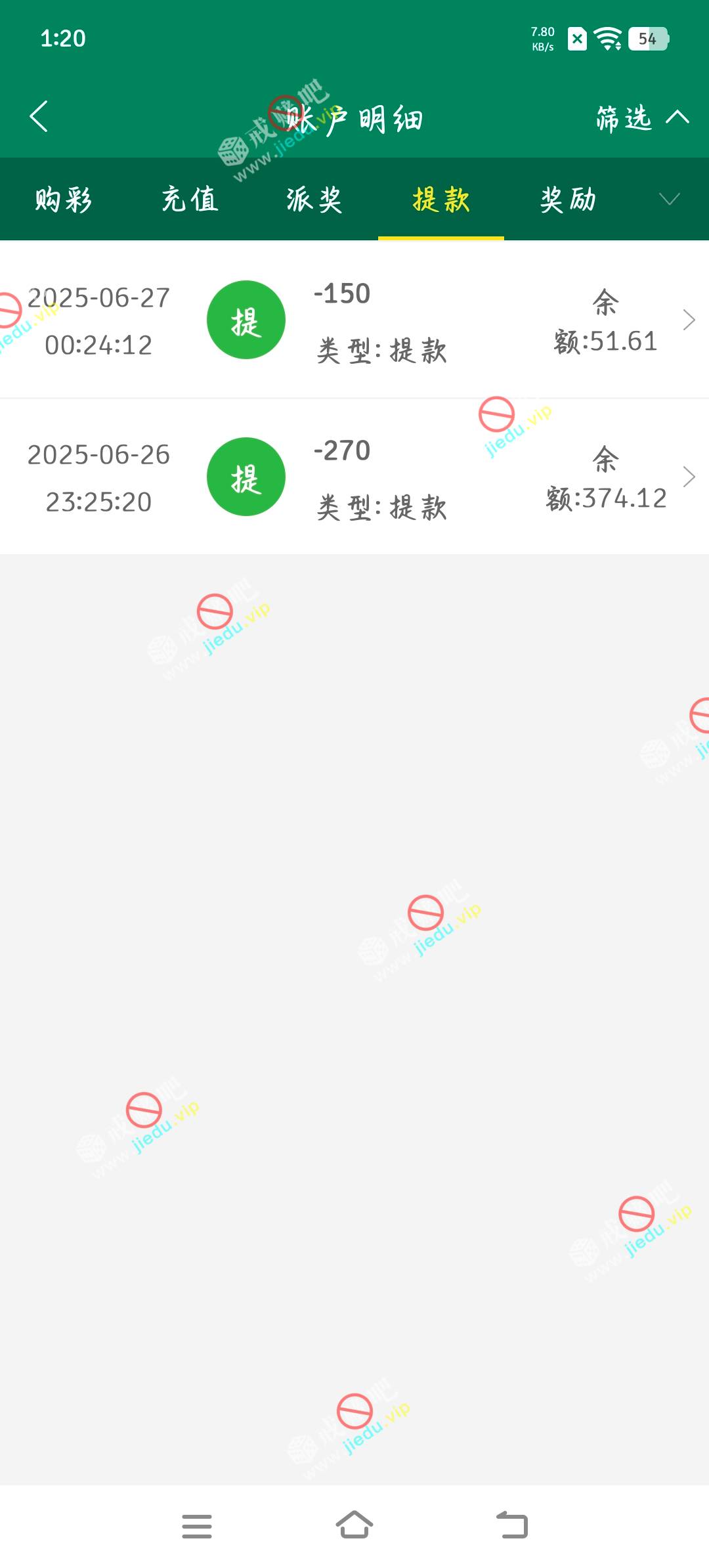Open the 筛选 filter menu

(x=641, y=118)
